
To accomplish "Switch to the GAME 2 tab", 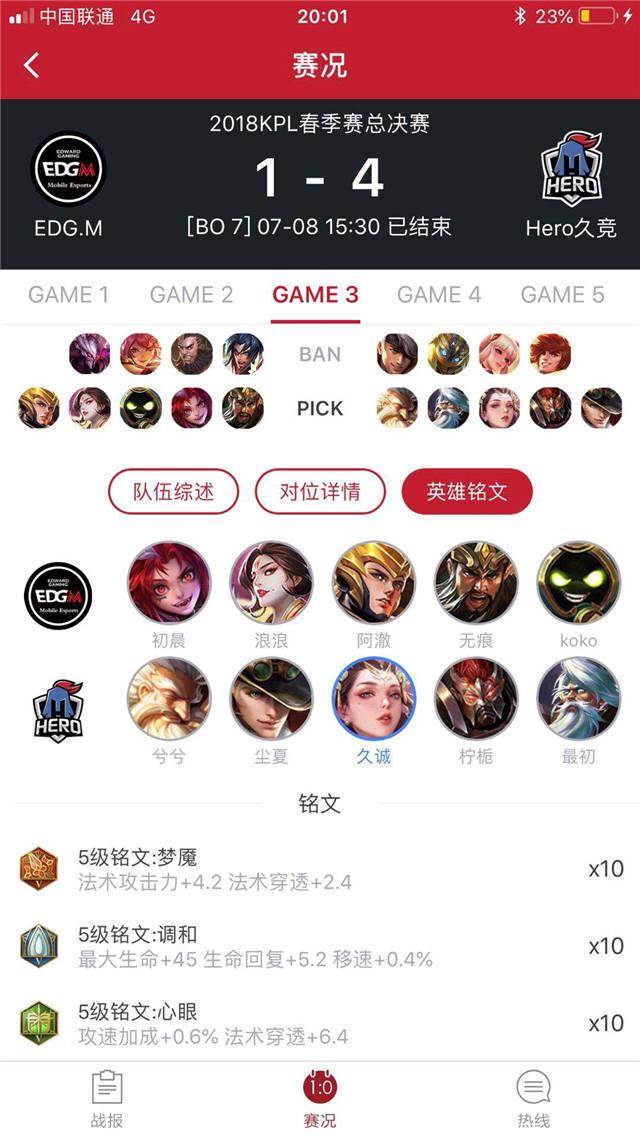I will click(x=191, y=295).
